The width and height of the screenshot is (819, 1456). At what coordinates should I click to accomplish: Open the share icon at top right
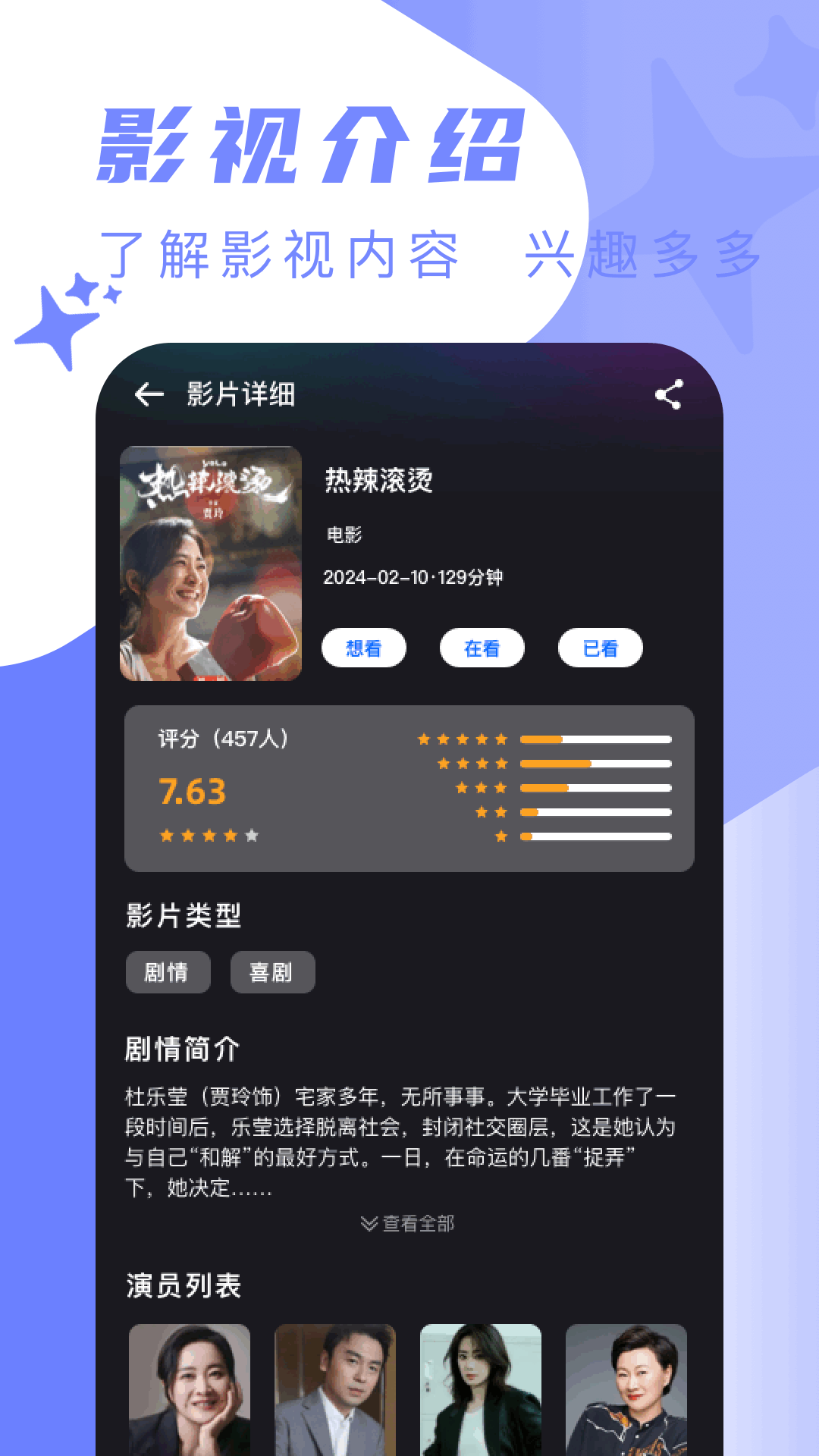tap(670, 393)
